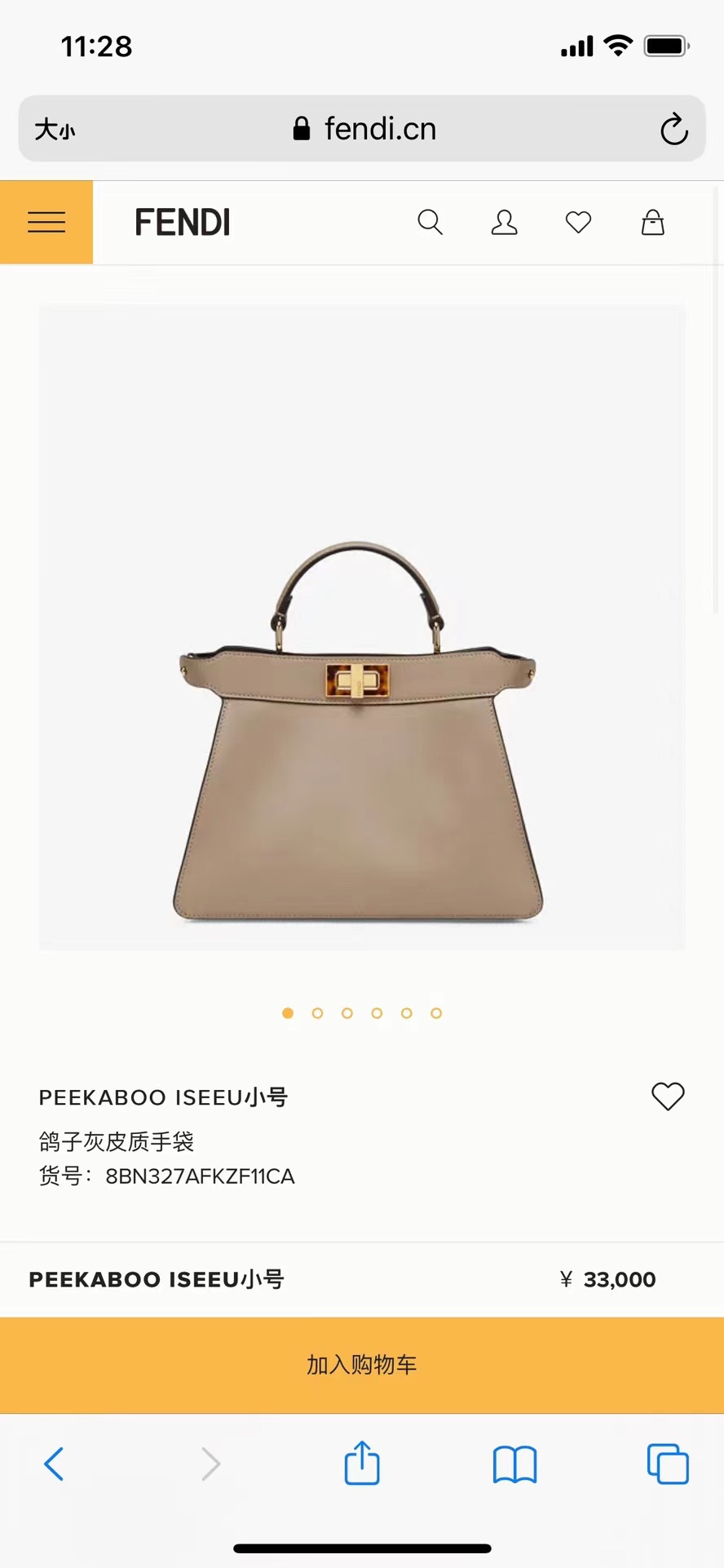724x1568 pixels.
Task: Open the account profile icon
Action: pos(504,222)
